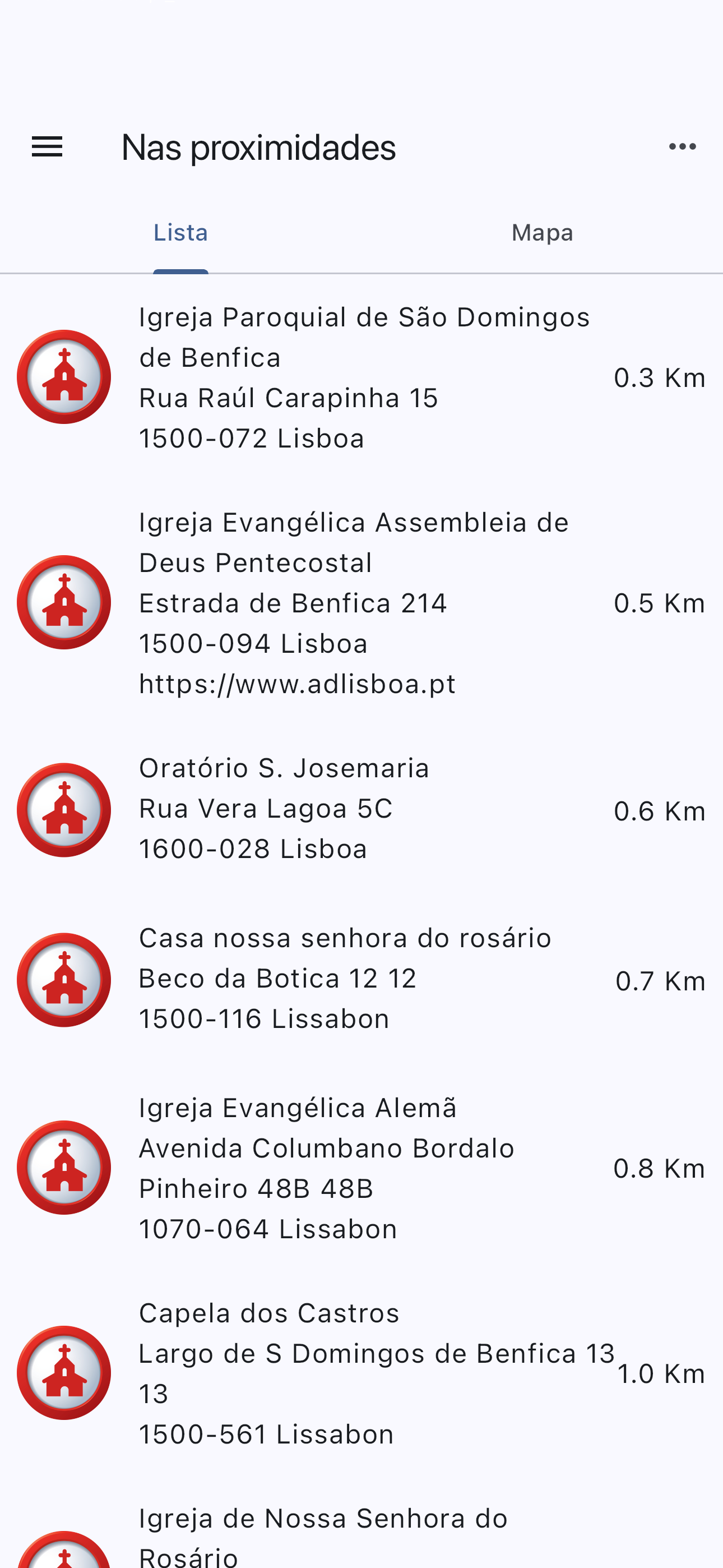The image size is (723, 1568).
Task: Select Igreja Evangélica Alemã from the list
Action: (361, 1168)
